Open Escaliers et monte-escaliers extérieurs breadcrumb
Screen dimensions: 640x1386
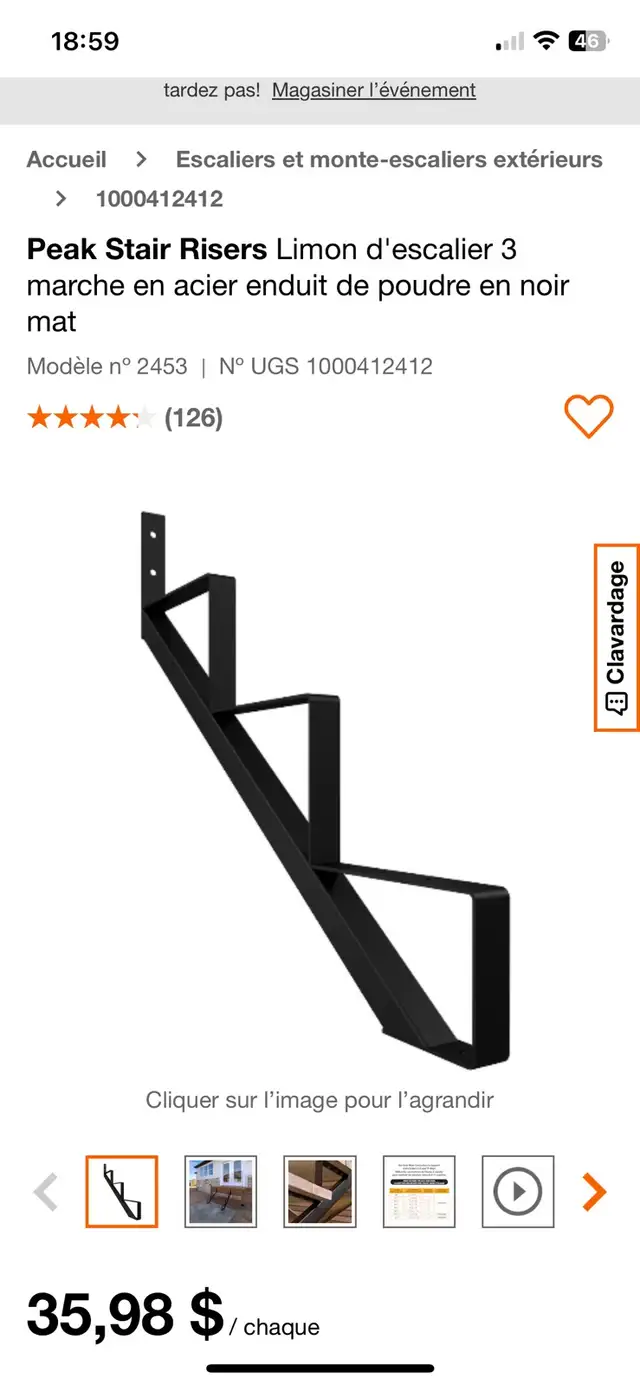point(389,159)
